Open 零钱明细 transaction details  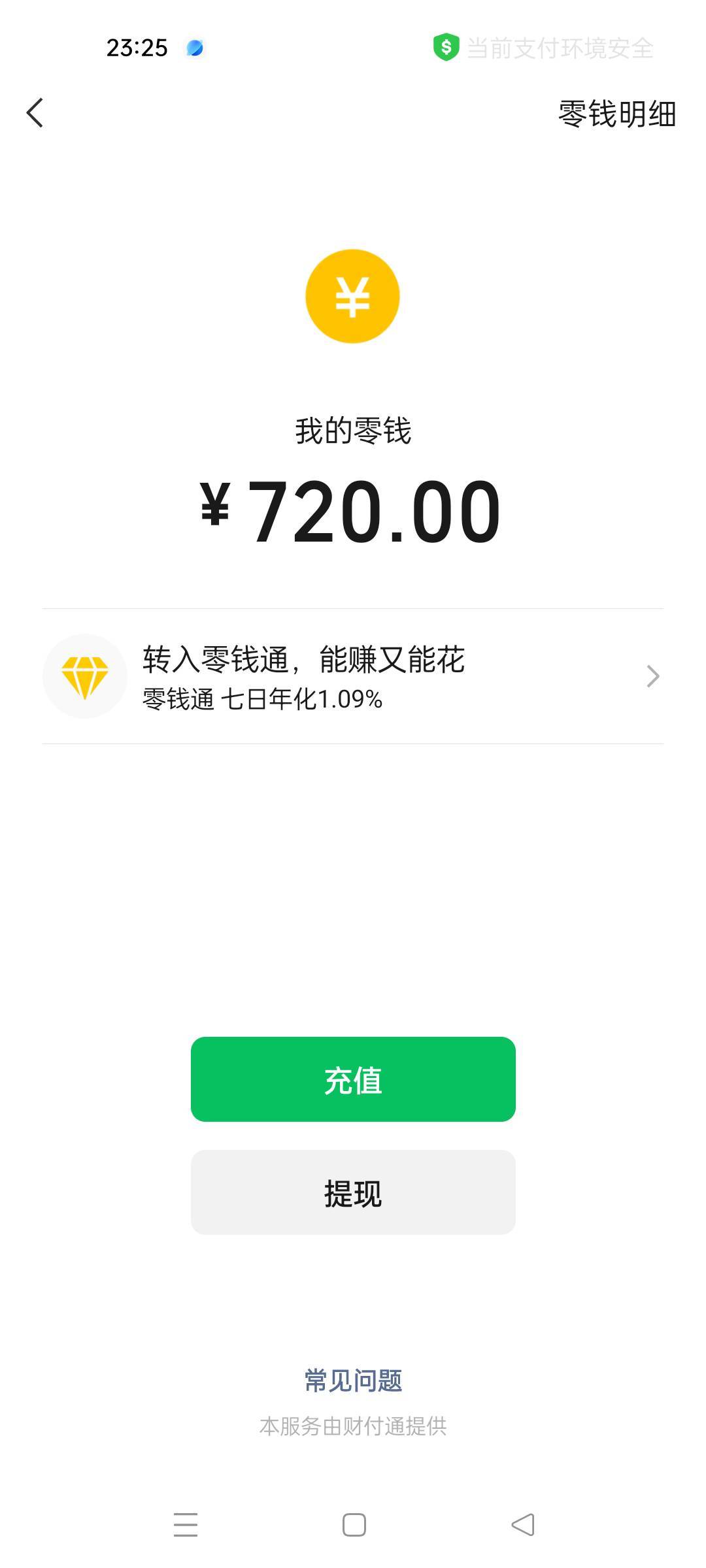point(616,114)
